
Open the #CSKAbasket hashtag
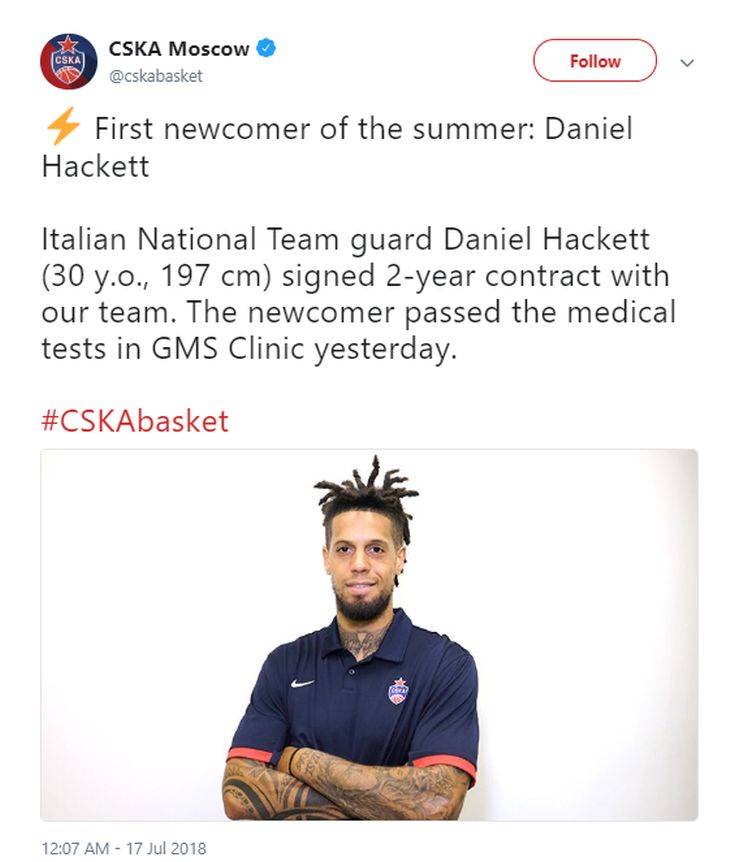(x=135, y=420)
